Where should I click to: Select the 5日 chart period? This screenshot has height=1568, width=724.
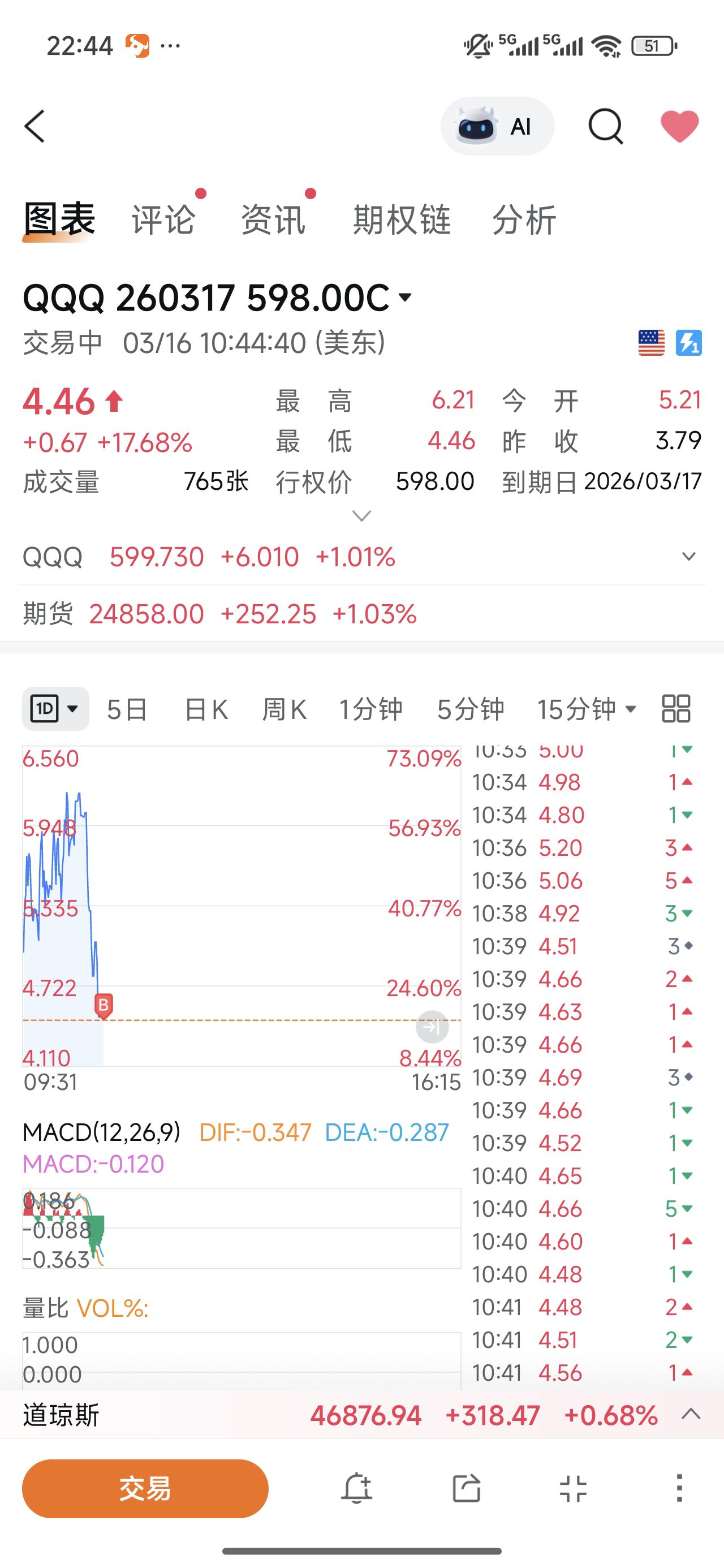tap(127, 709)
